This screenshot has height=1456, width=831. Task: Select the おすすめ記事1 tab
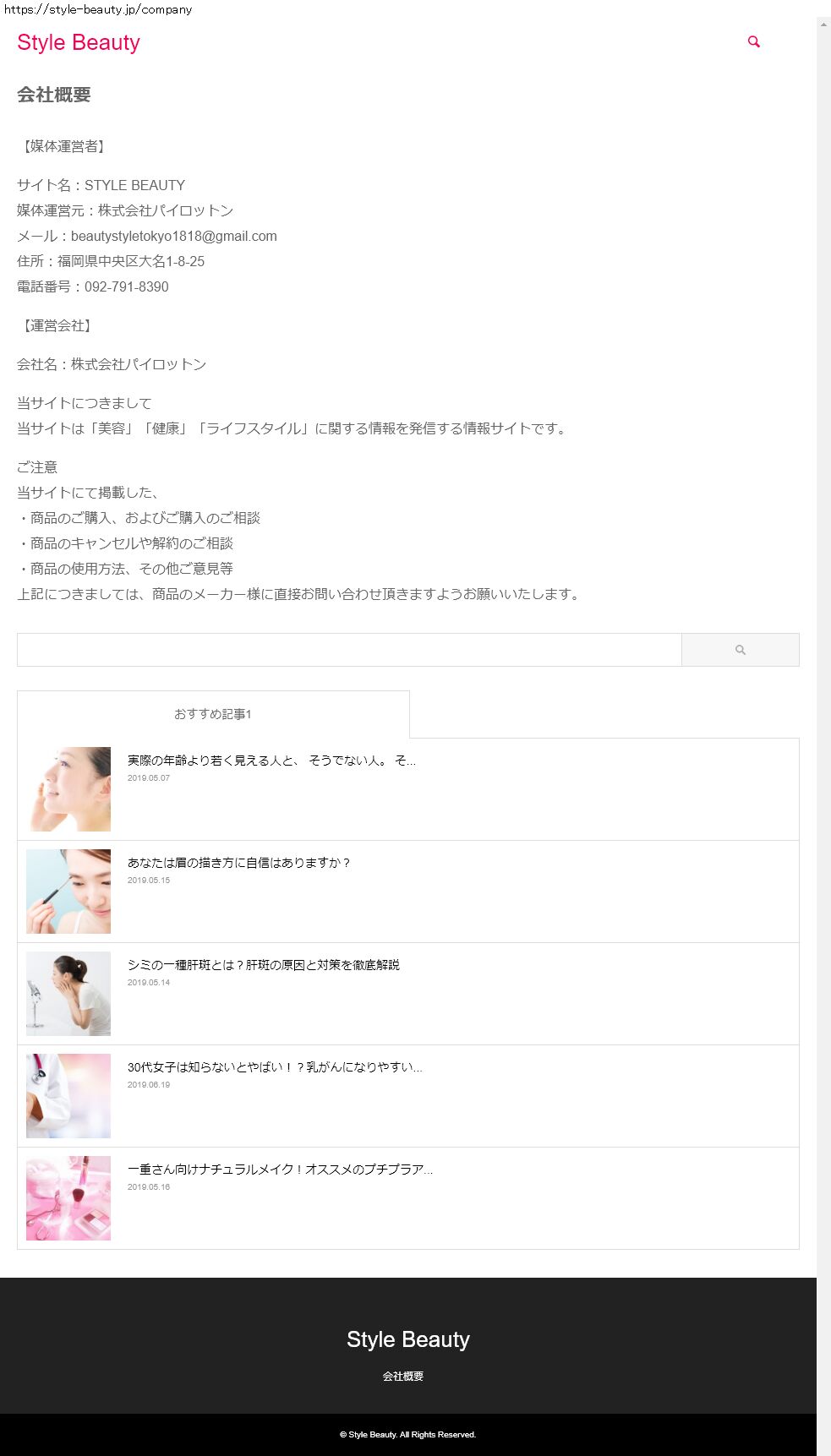coord(213,714)
